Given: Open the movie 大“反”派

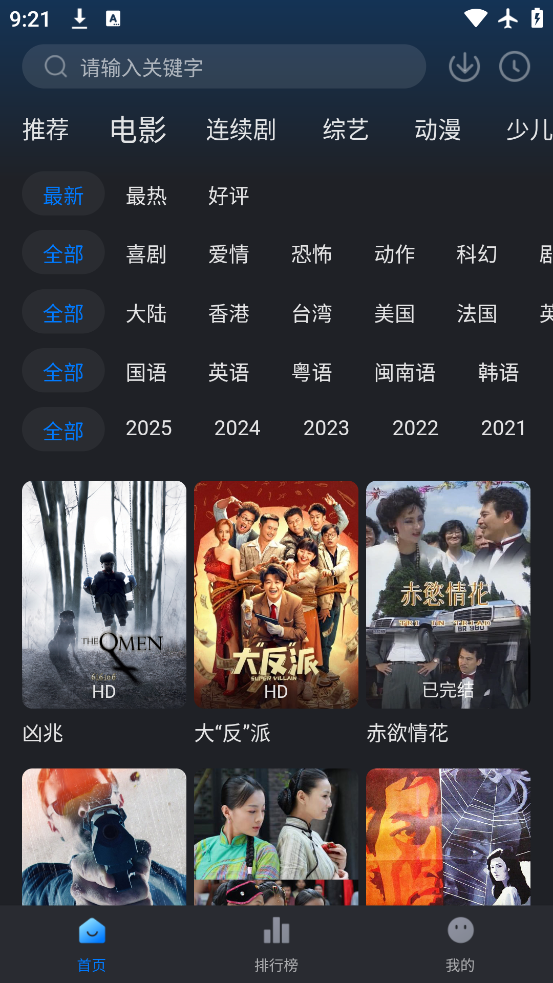Looking at the screenshot, I should [276, 612].
